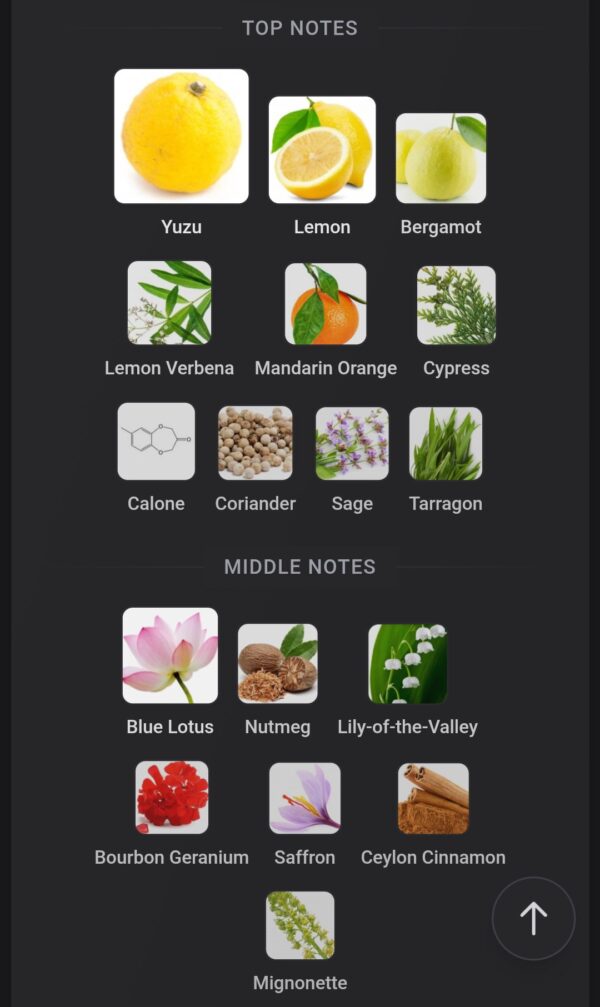The width and height of the screenshot is (600, 1007).
Task: Tap the Nutmeg note
Action: coord(278,664)
